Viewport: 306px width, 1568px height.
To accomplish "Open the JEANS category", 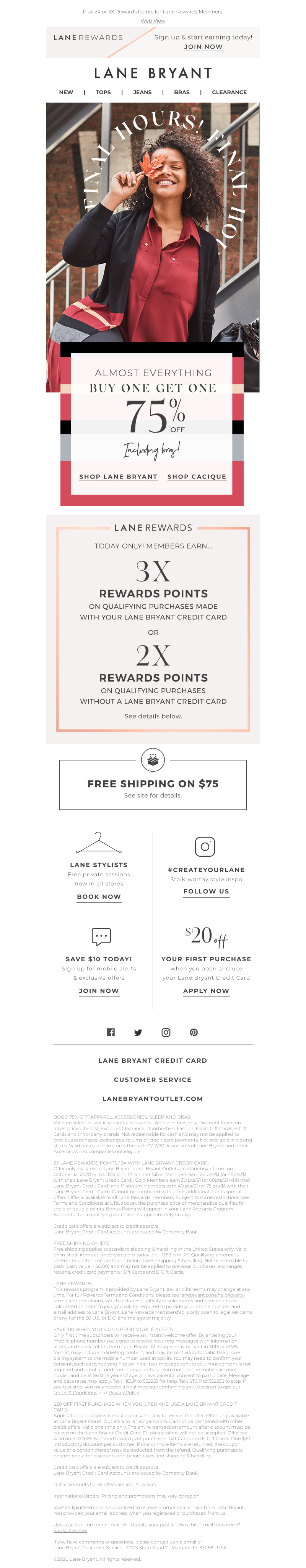I will 142,93.
